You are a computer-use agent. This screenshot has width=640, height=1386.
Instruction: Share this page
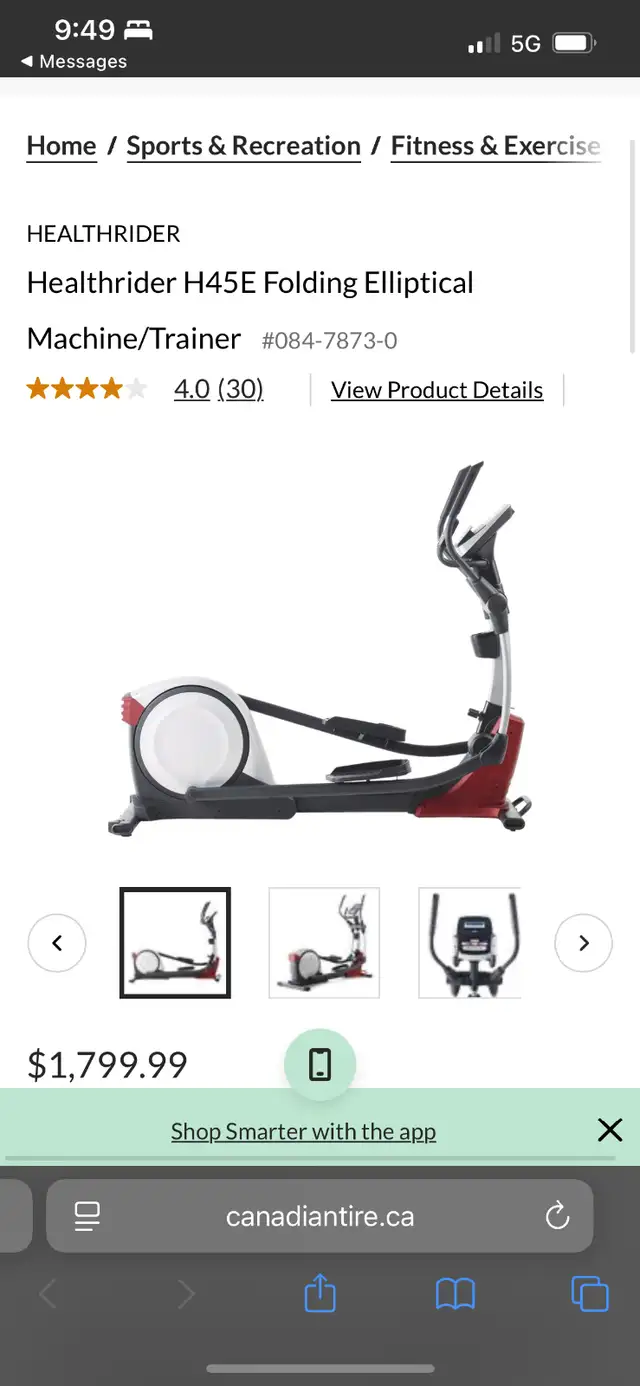(320, 1294)
